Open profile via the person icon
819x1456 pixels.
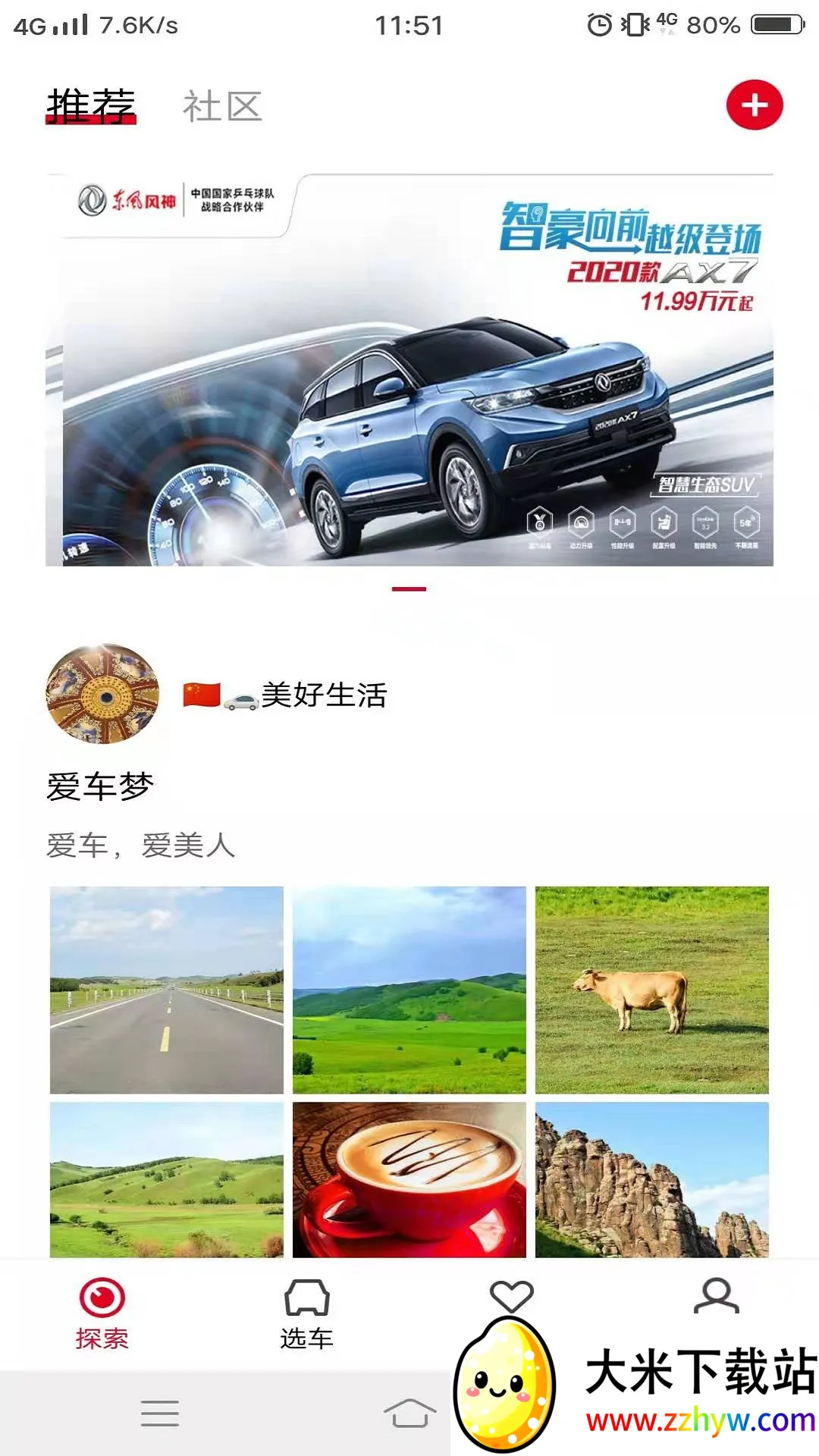pos(716,1294)
